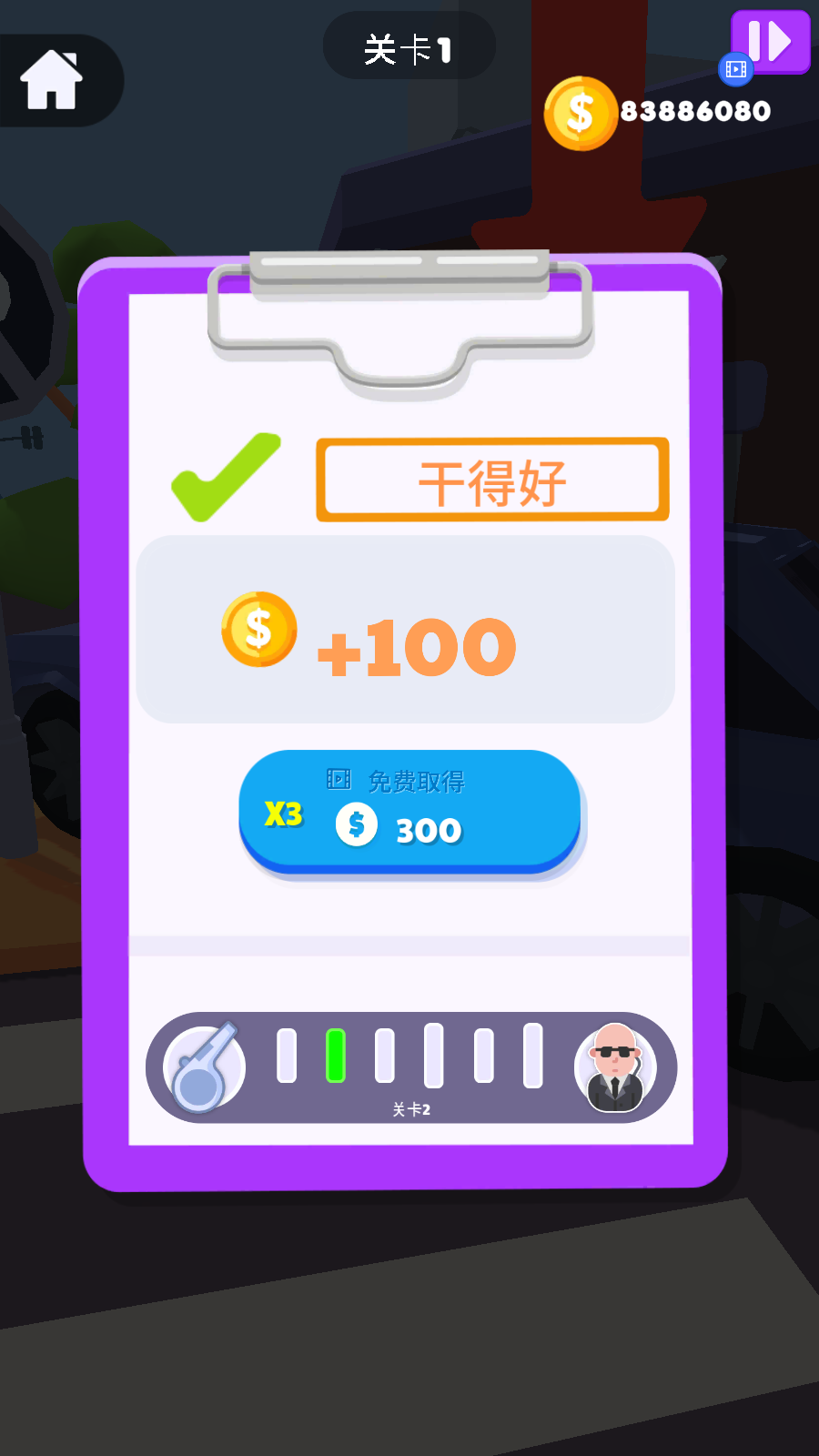
Task: Skip the level with the video ad button
Action: [x=769, y=43]
